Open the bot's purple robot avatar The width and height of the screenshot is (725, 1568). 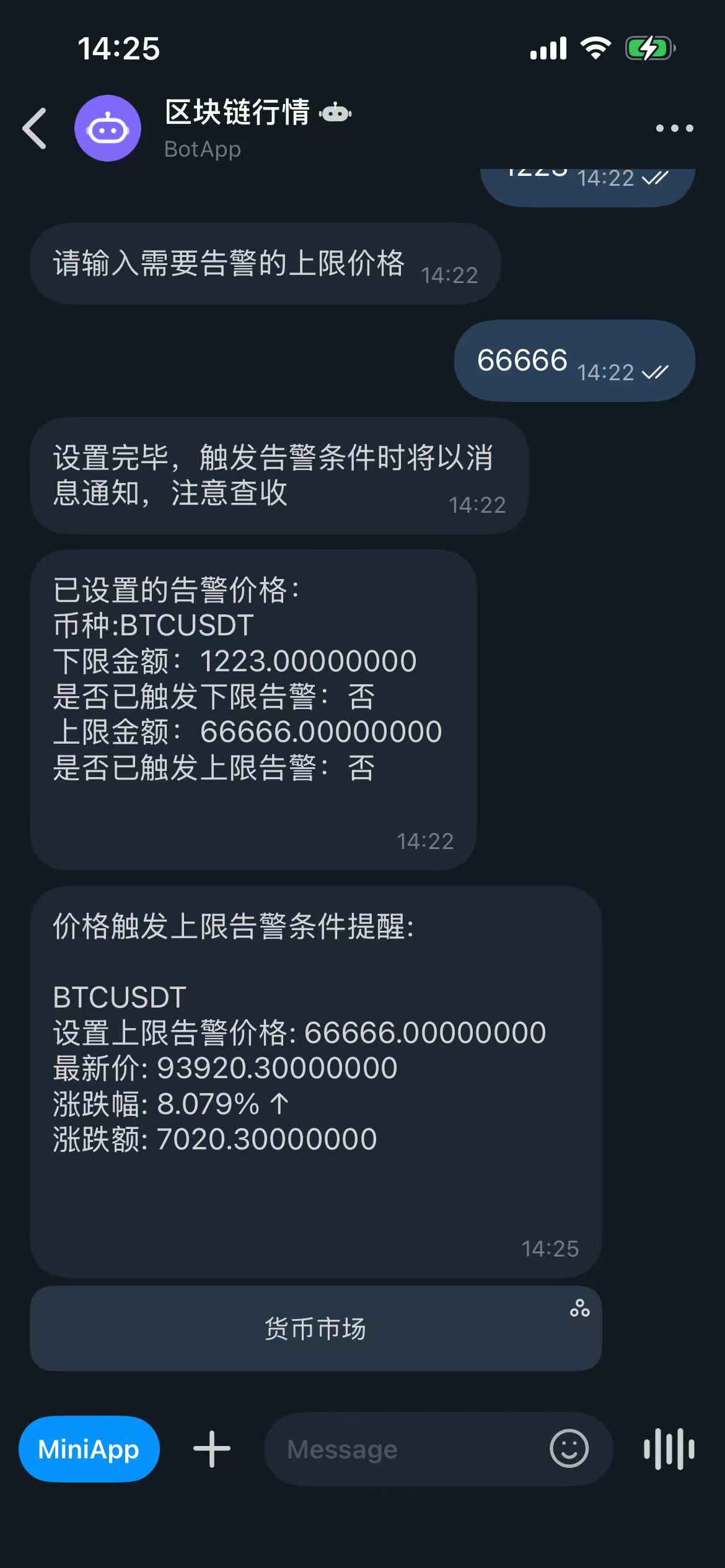[x=108, y=128]
